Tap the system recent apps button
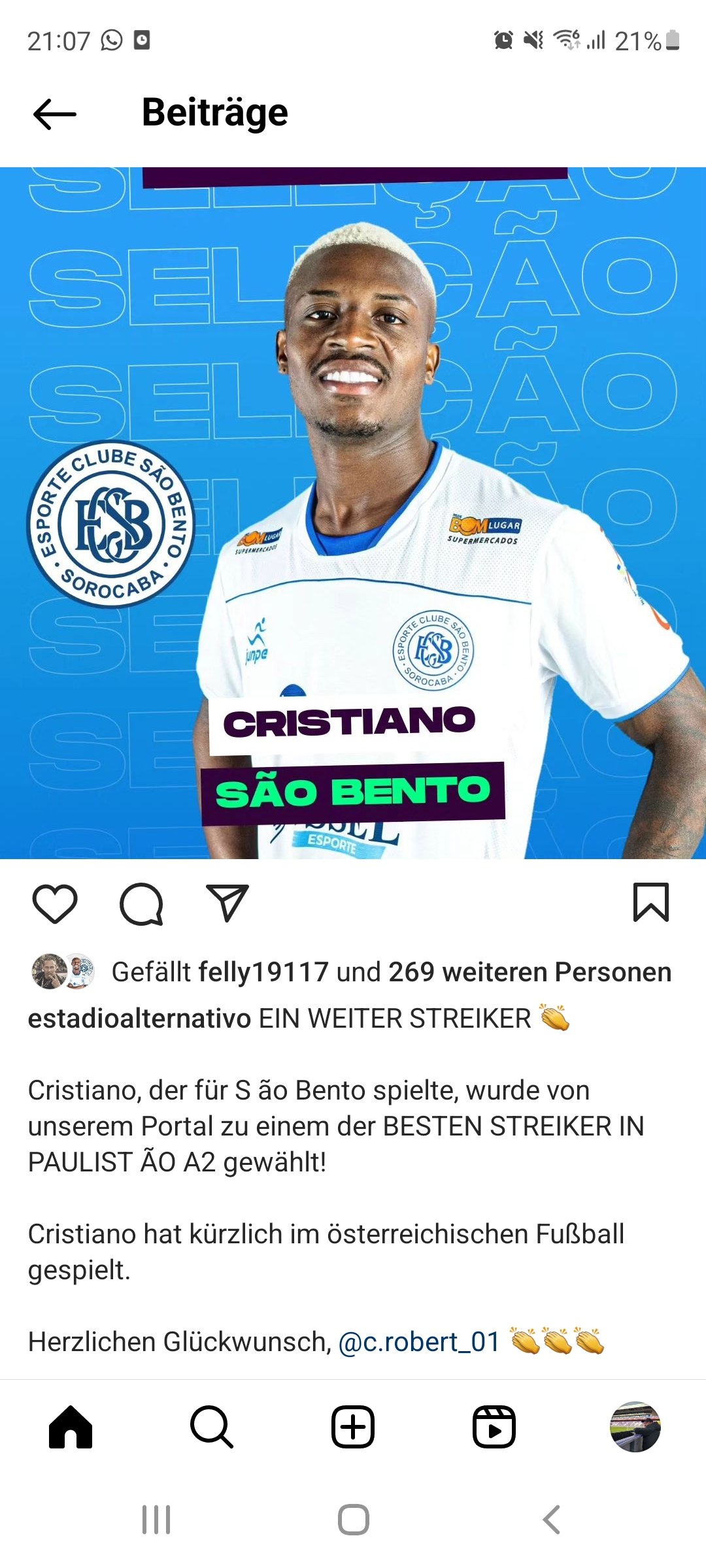The height and width of the screenshot is (1568, 706). tap(156, 1520)
